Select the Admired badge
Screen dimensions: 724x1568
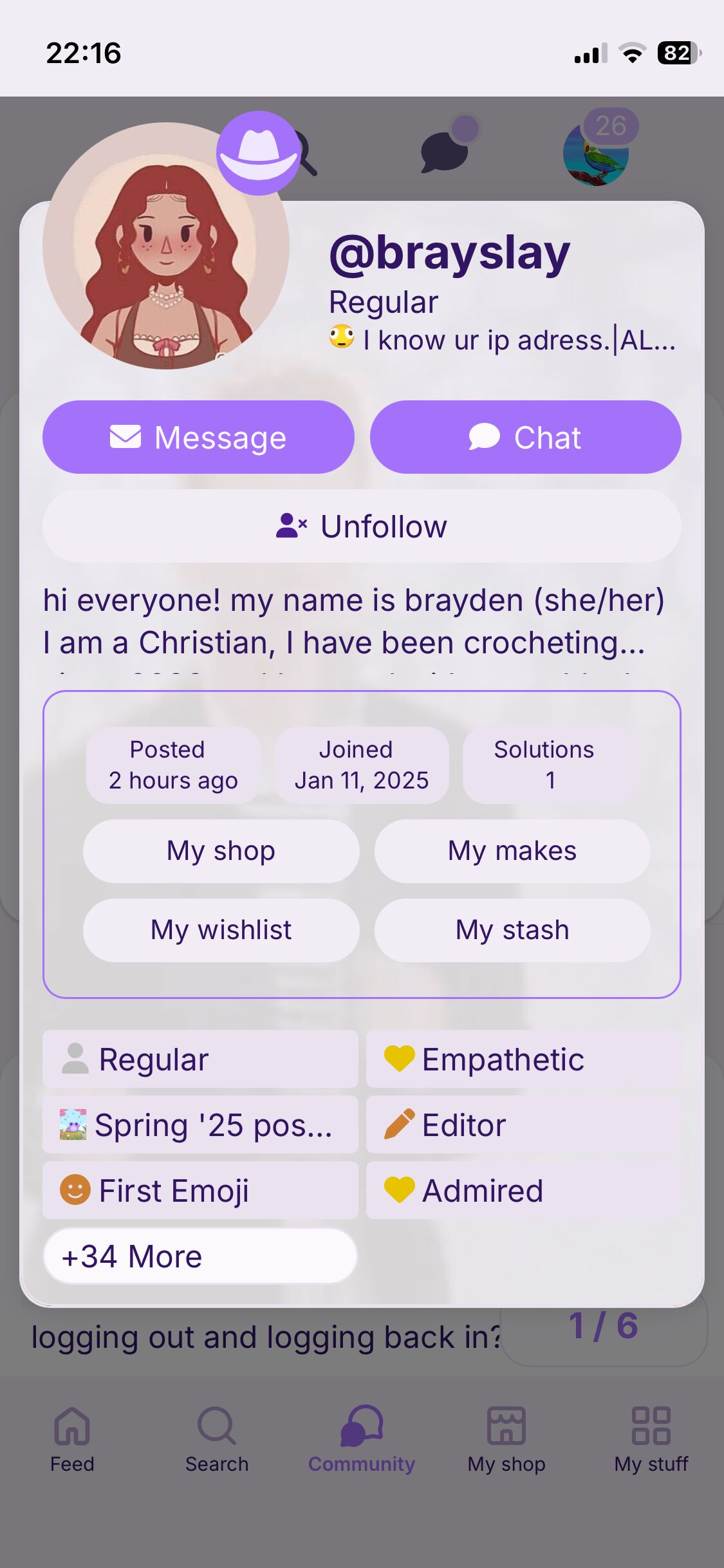523,1191
